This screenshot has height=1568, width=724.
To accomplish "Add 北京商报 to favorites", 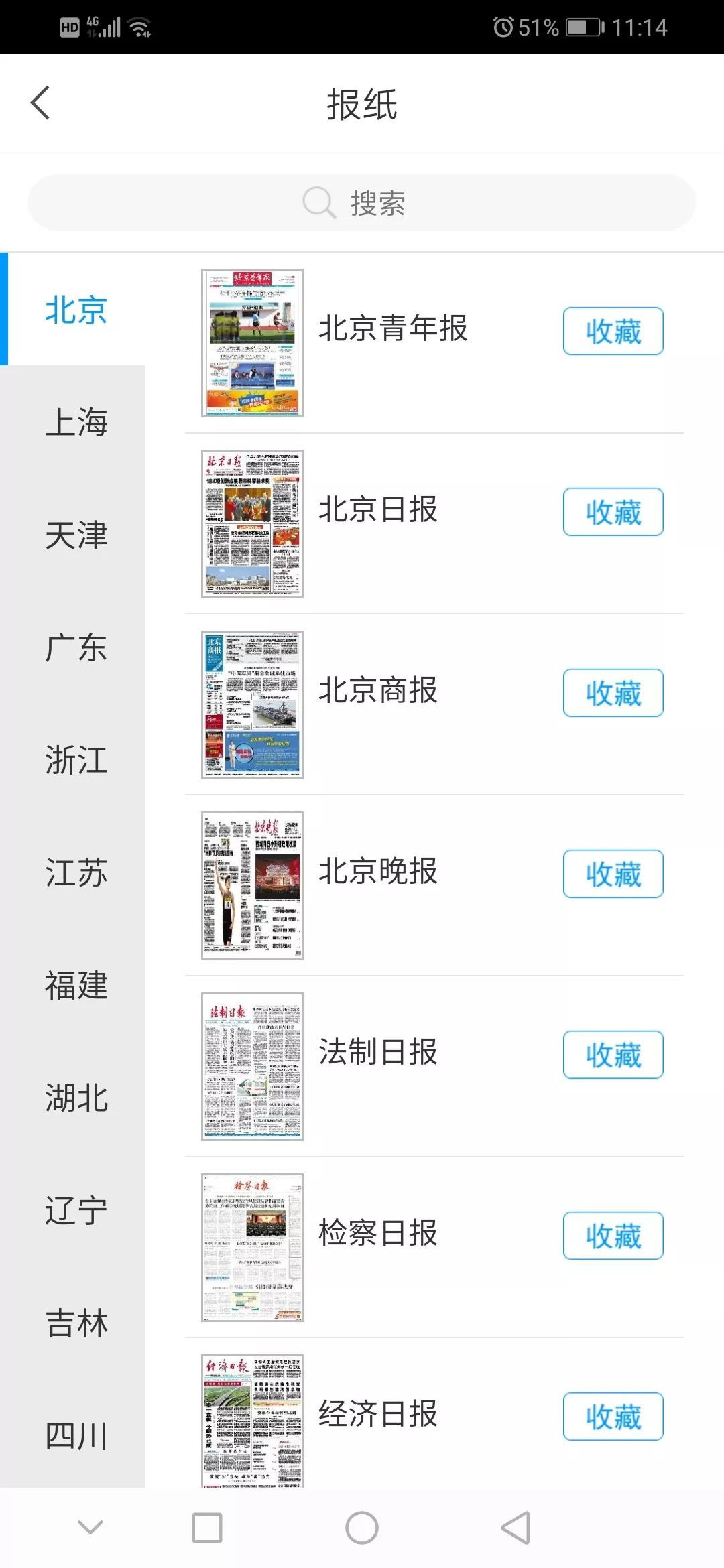I will [x=613, y=693].
